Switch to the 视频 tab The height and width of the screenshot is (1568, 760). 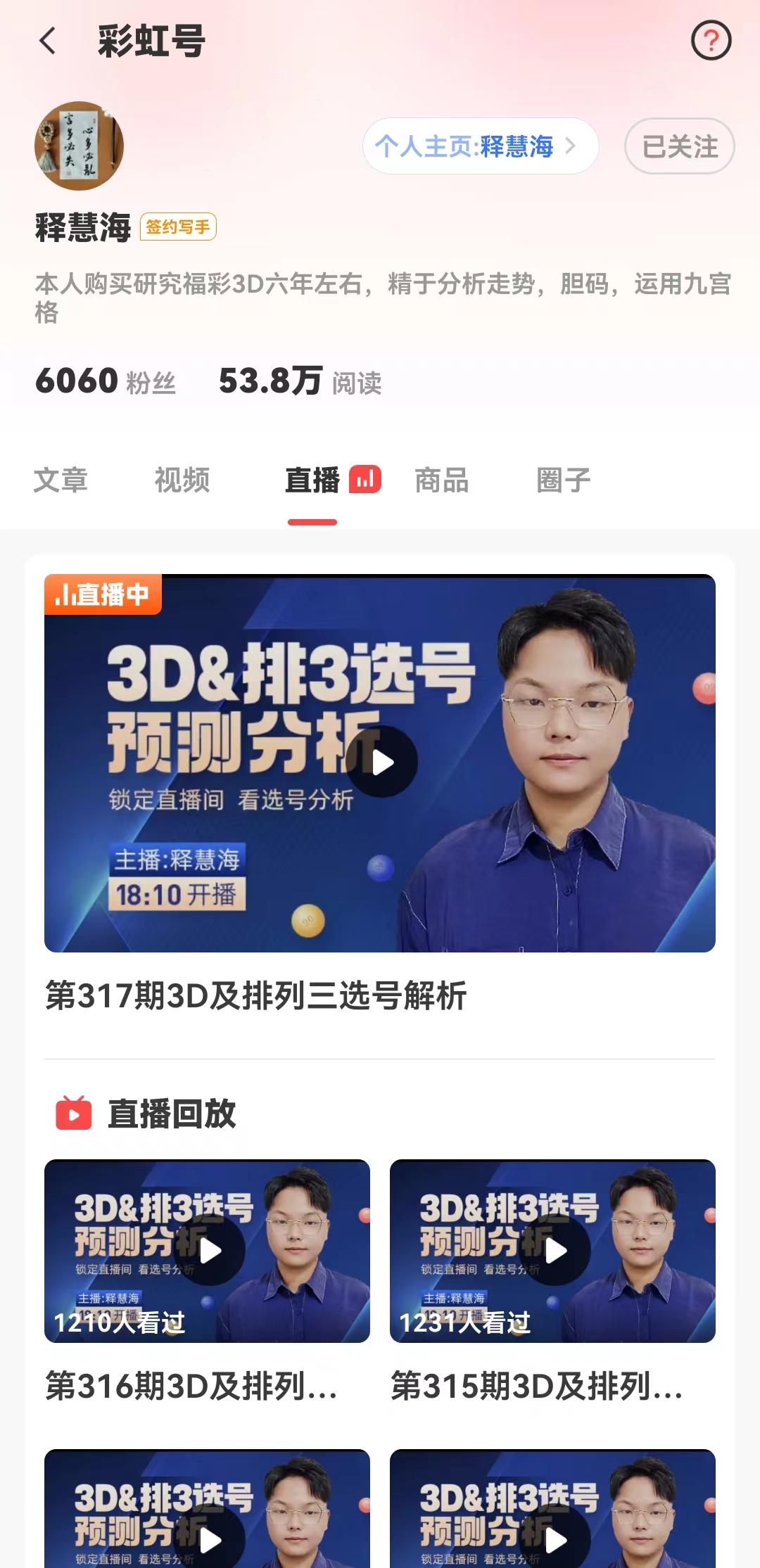coord(182,480)
